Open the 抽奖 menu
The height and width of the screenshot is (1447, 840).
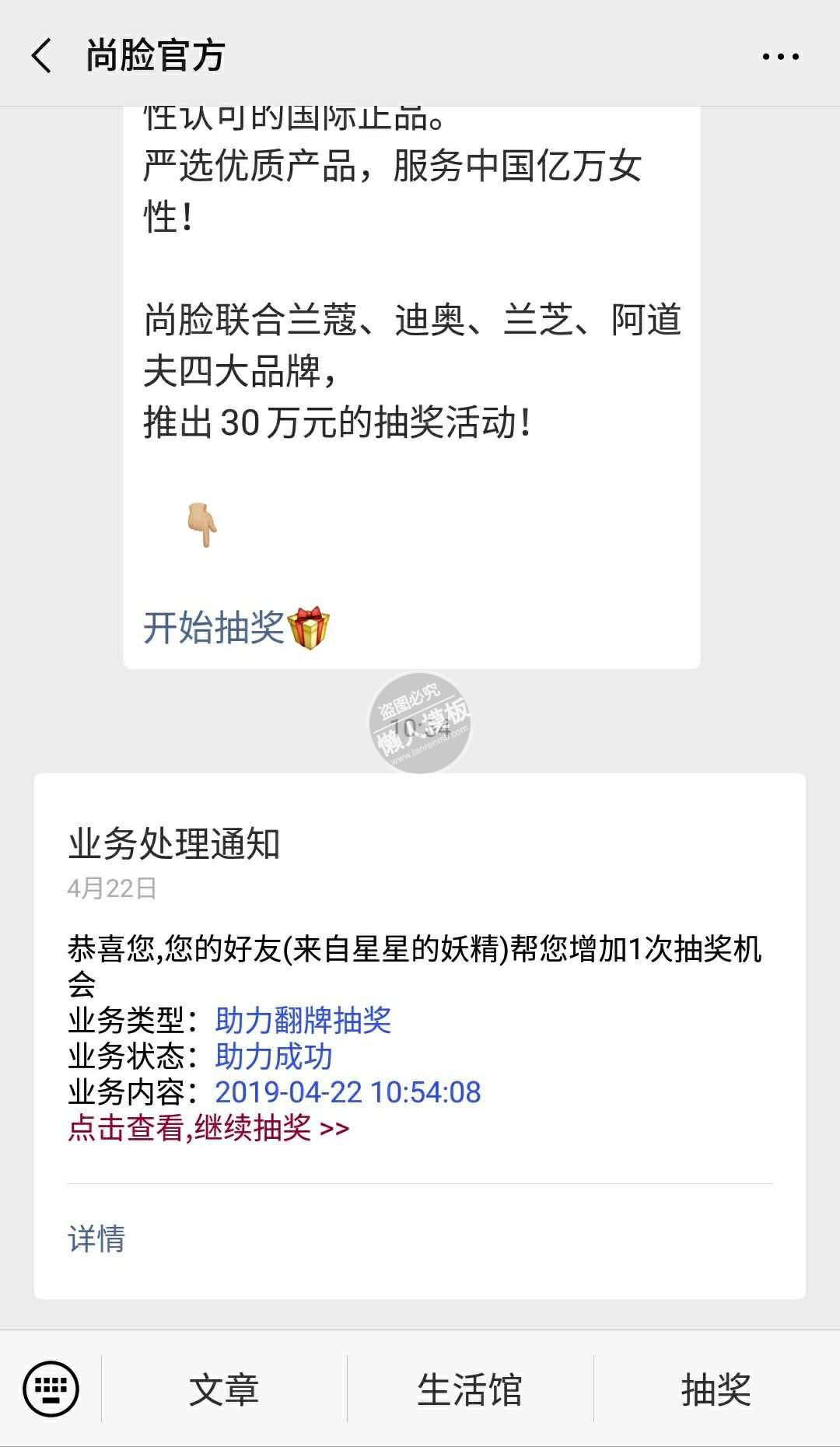716,1389
